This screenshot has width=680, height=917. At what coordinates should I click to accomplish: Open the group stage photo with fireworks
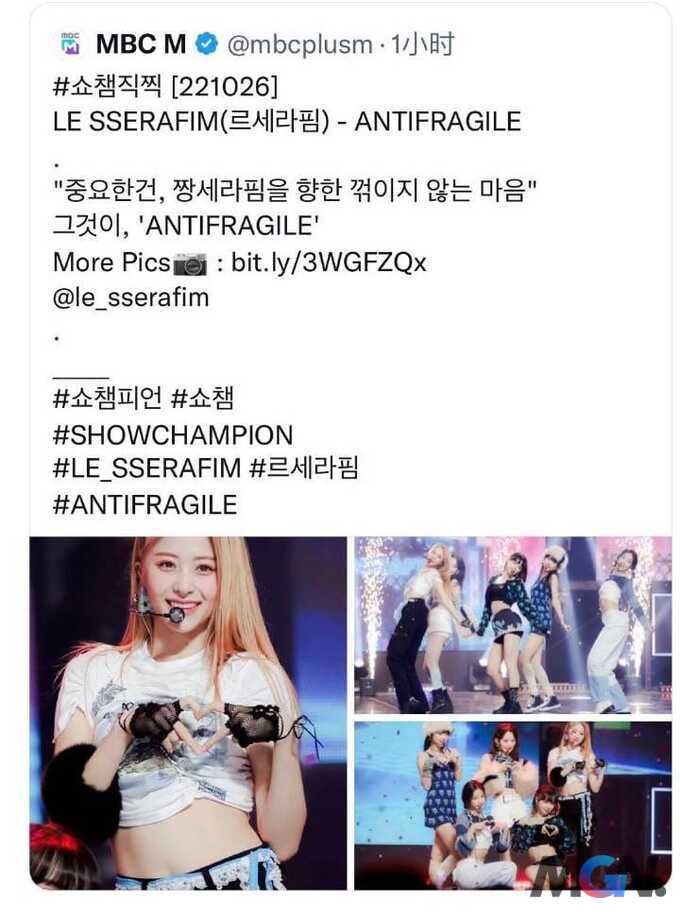click(512, 624)
